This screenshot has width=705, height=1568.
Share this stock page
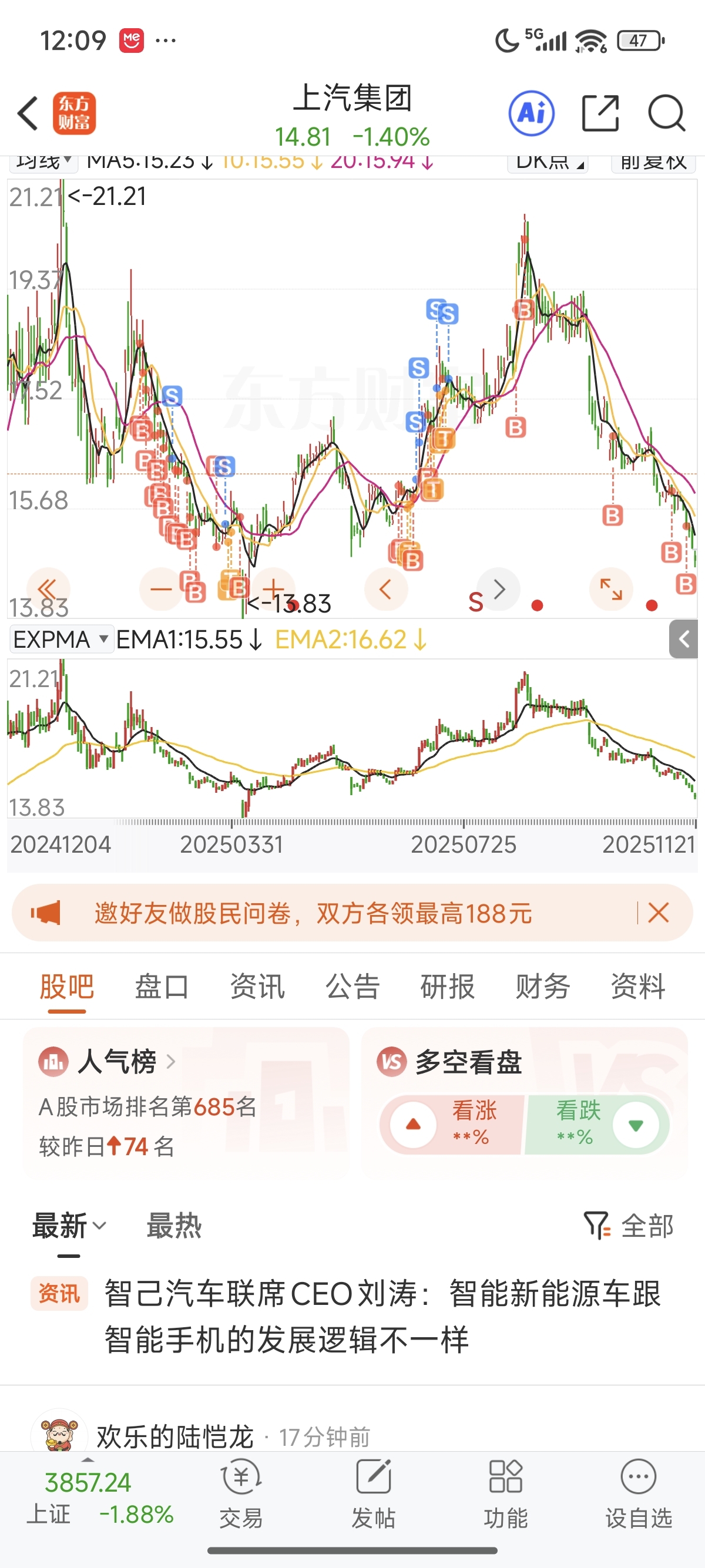(x=600, y=113)
